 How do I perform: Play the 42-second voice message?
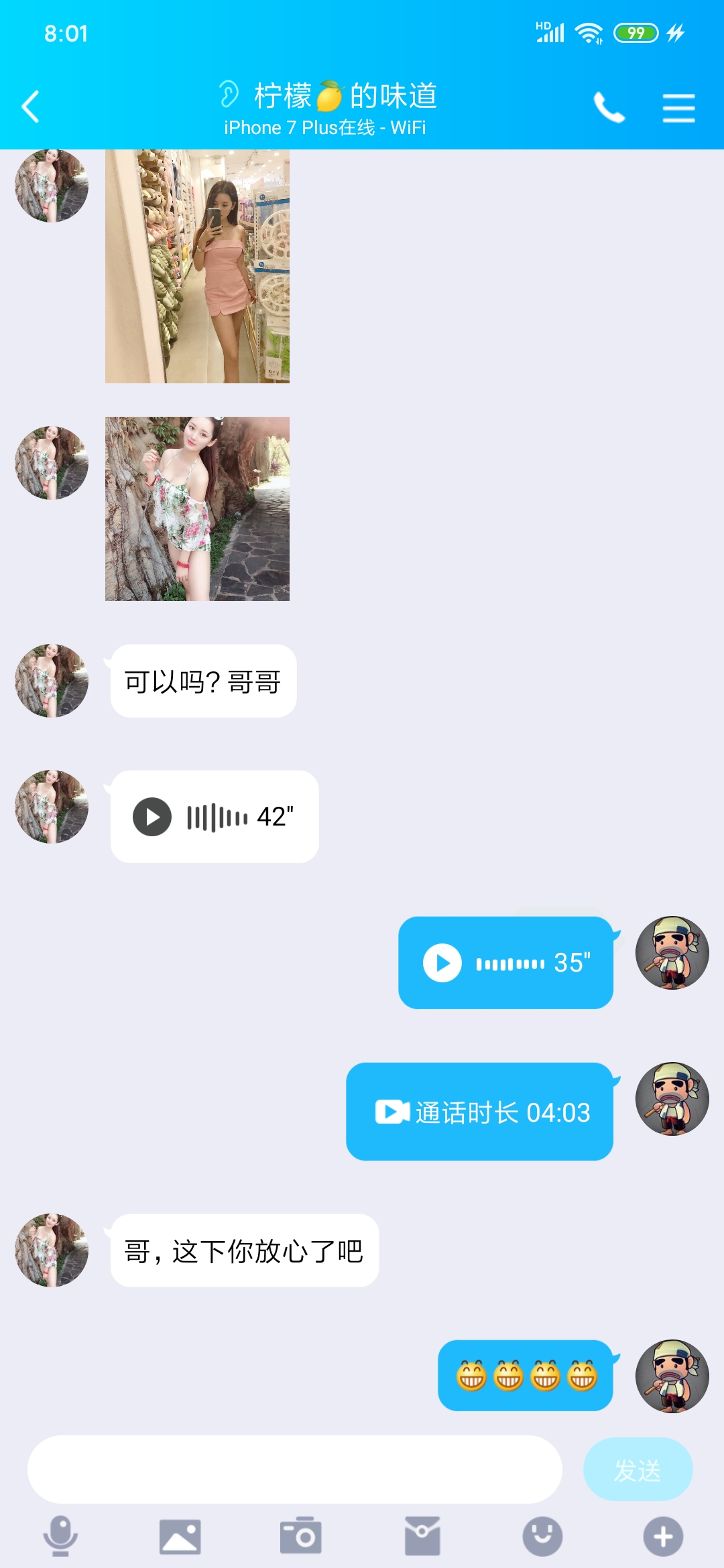coord(153,817)
